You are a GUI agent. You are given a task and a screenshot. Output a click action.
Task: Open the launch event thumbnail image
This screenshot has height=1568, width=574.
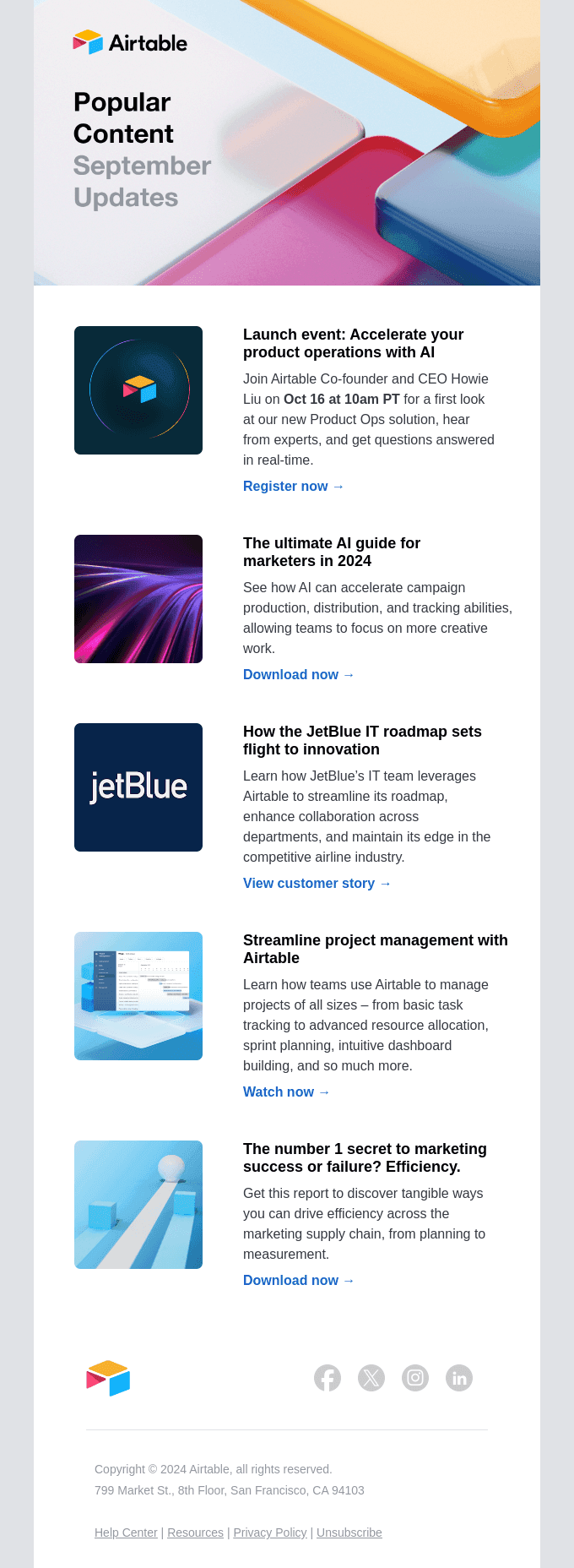[138, 390]
